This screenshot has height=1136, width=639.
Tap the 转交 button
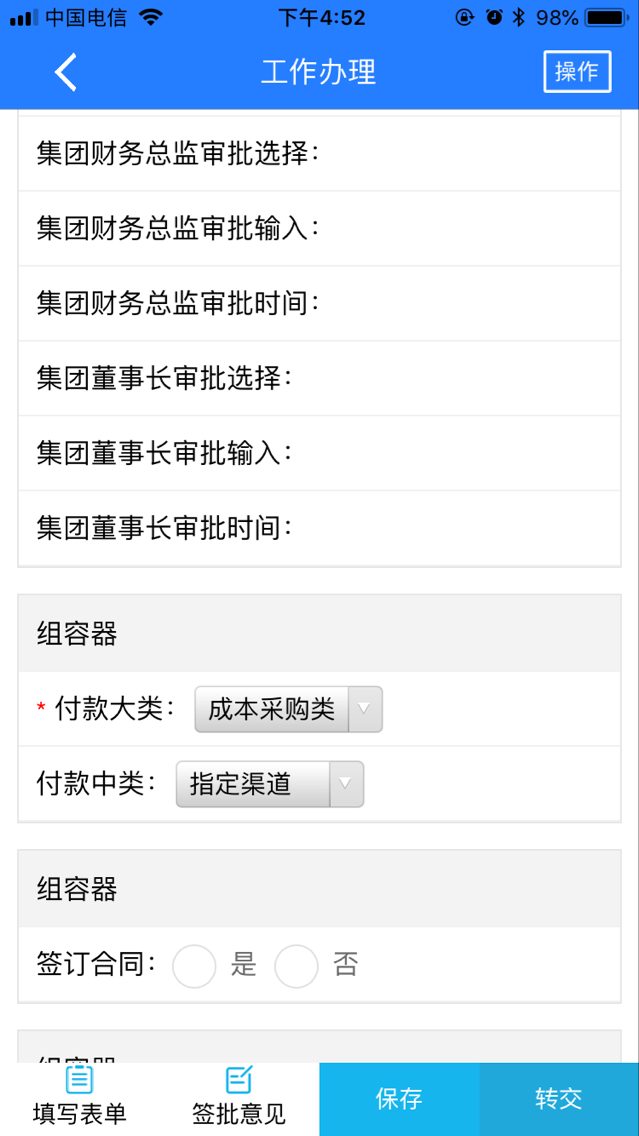(x=559, y=1099)
